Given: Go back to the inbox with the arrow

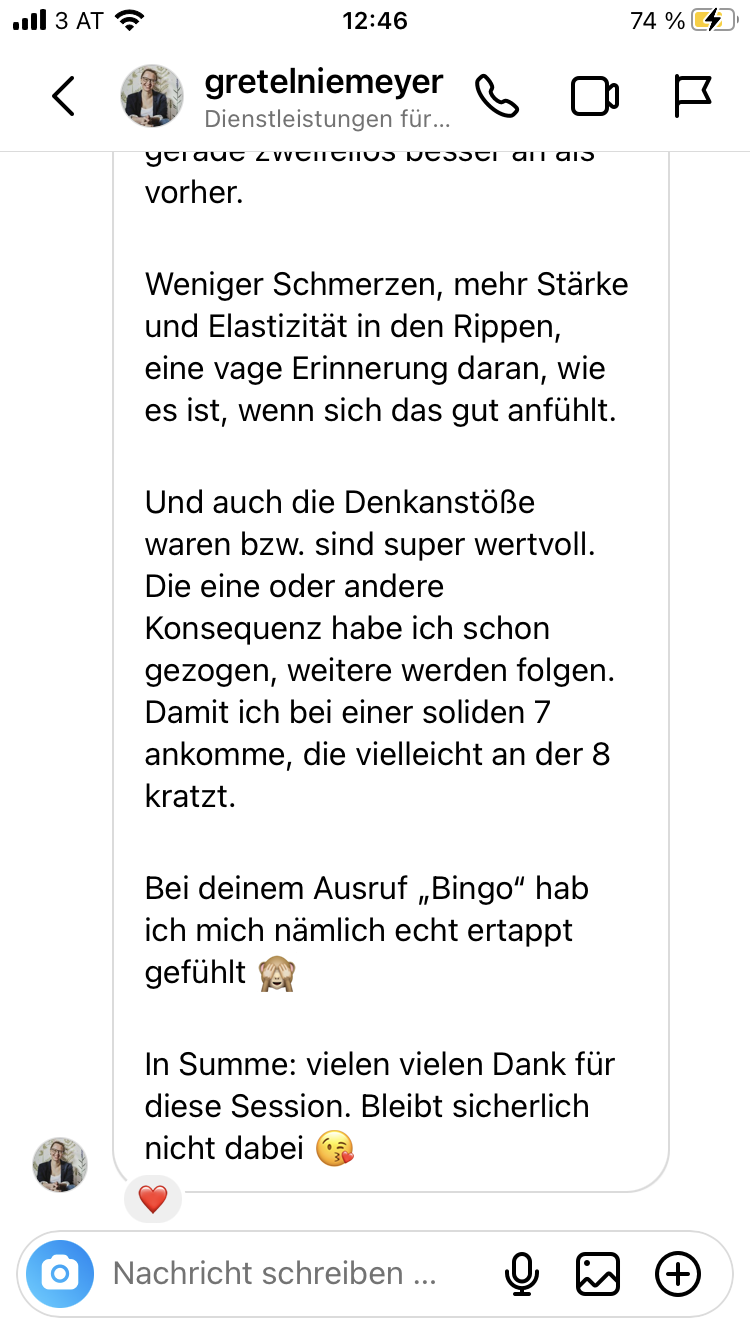Looking at the screenshot, I should click(x=62, y=95).
